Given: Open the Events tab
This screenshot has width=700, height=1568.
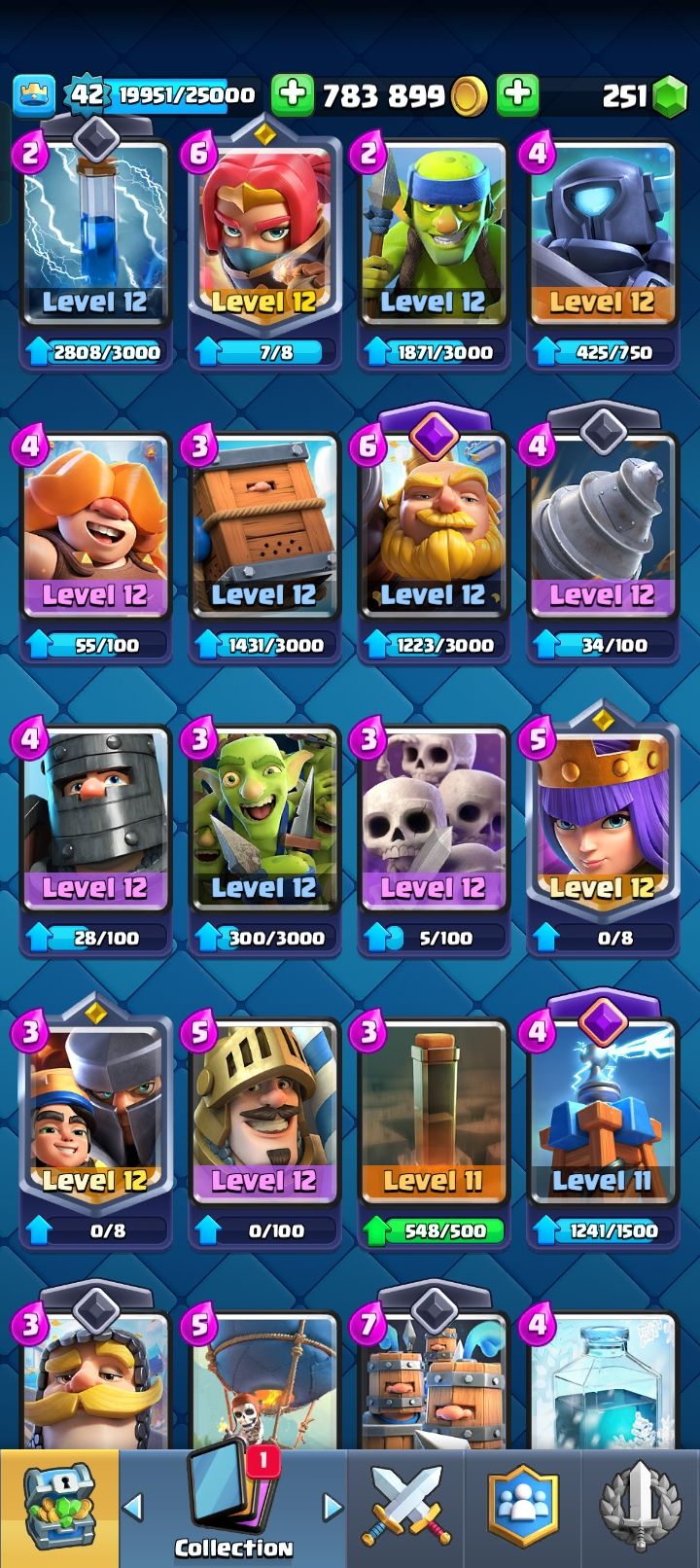Looking at the screenshot, I should point(640,1508).
